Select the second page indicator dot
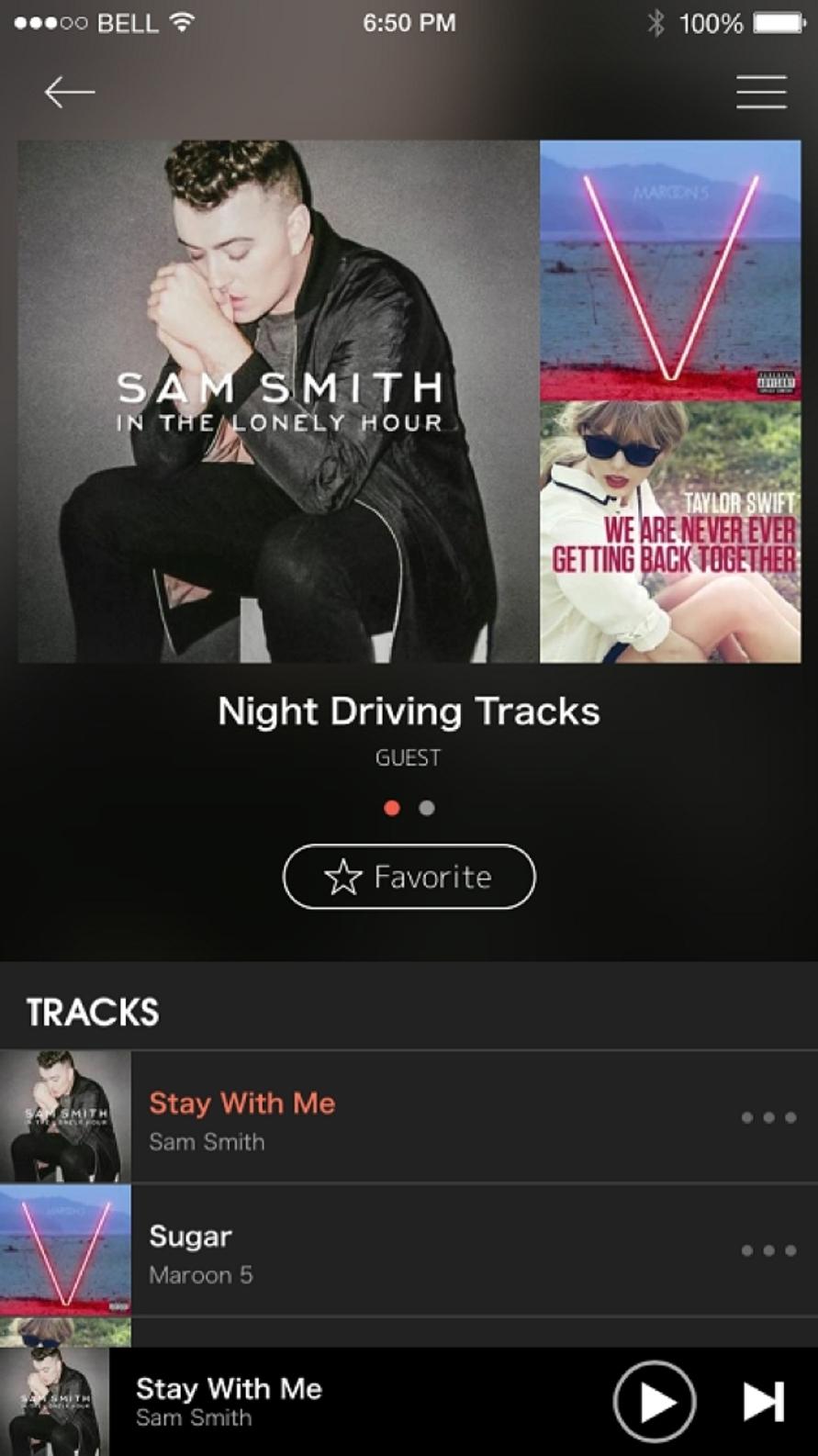 (426, 808)
